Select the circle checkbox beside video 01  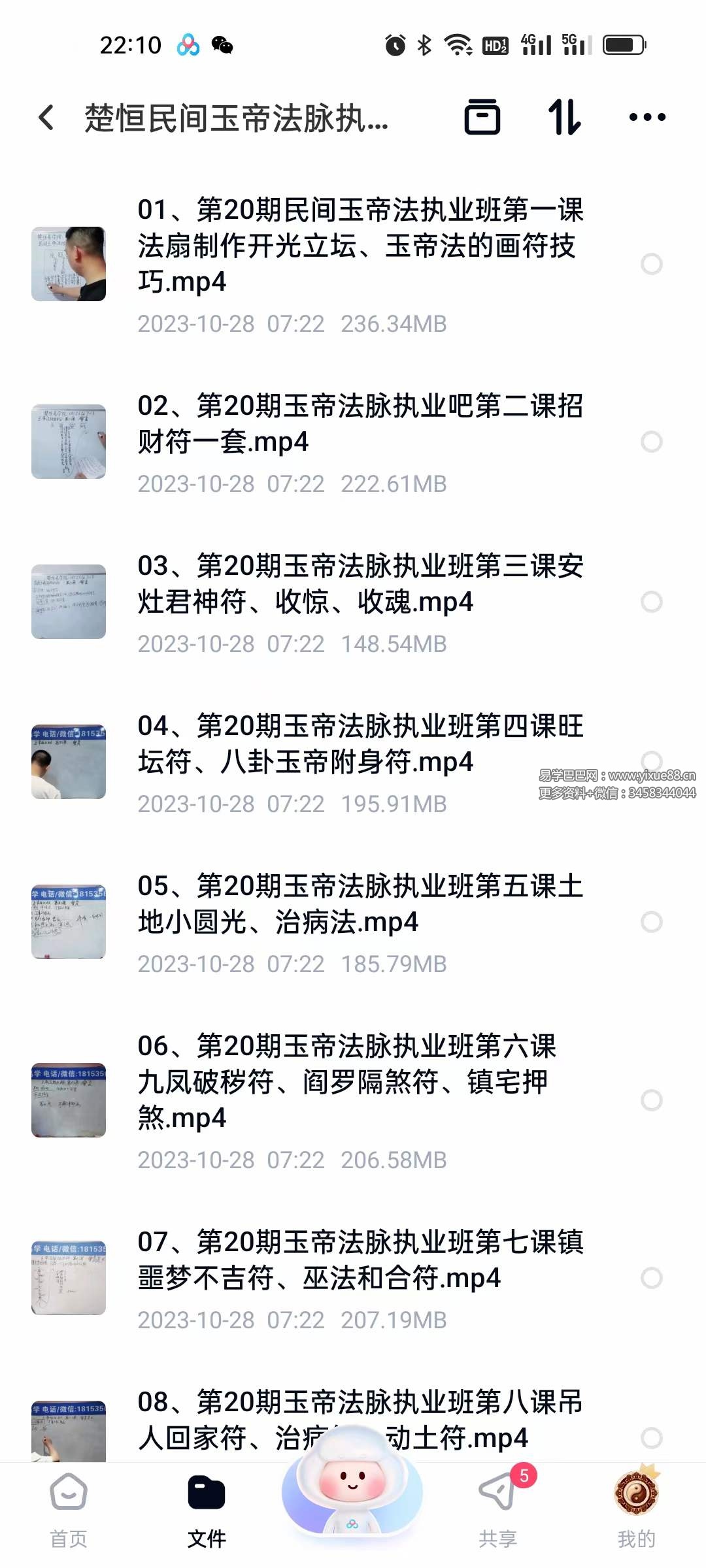(x=651, y=264)
